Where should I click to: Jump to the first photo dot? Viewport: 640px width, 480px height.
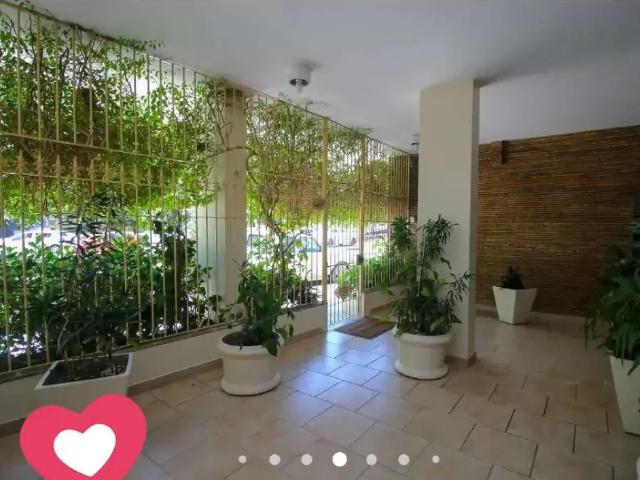click(x=242, y=459)
